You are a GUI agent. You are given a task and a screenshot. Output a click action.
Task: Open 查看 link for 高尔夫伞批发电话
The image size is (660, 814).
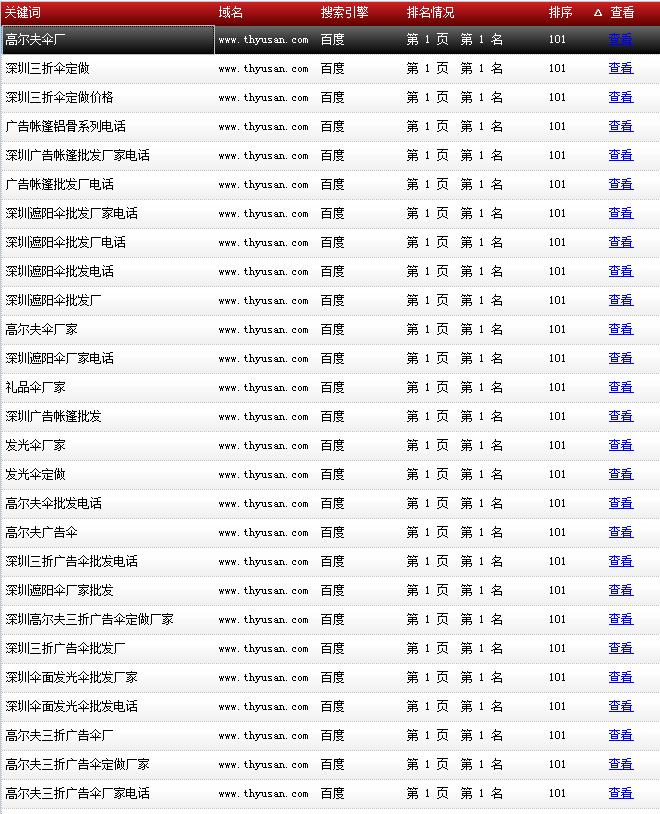coord(620,503)
